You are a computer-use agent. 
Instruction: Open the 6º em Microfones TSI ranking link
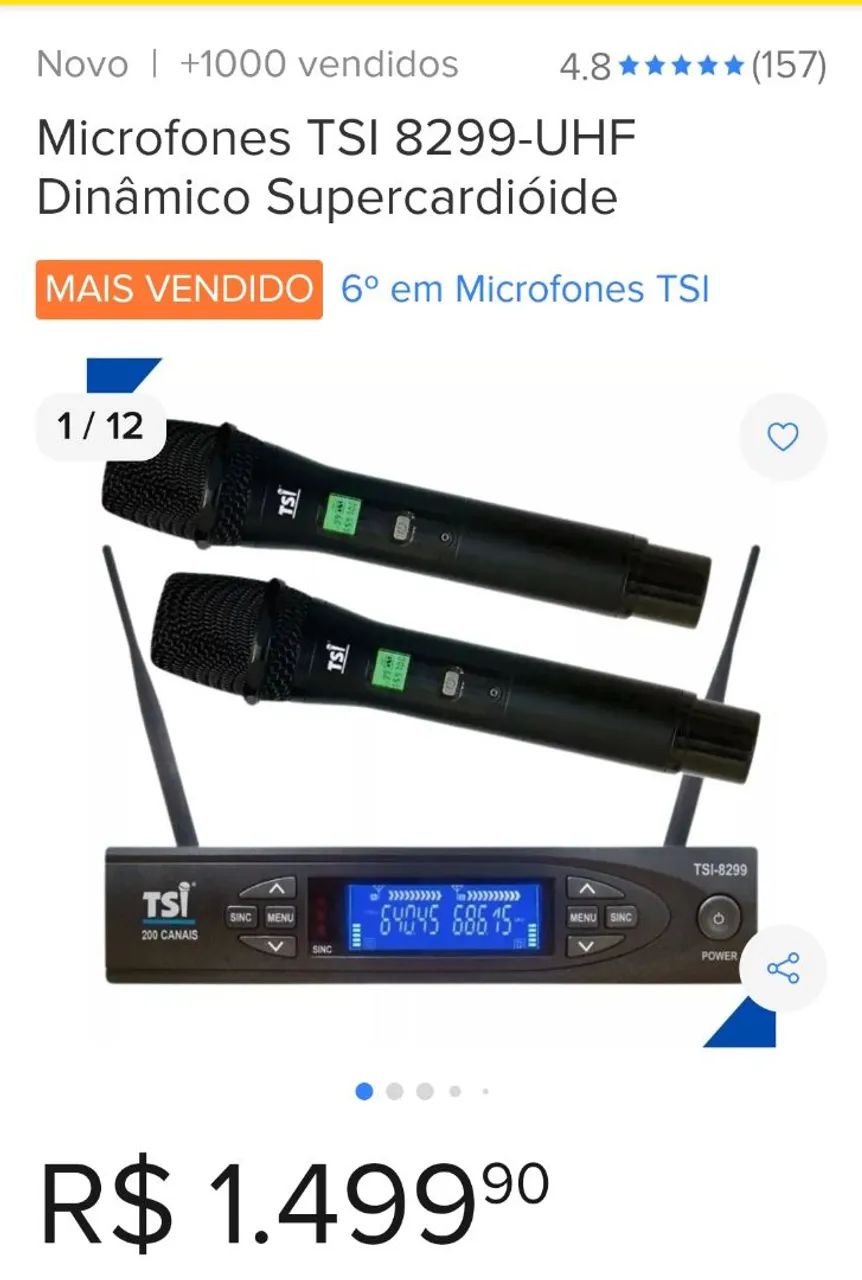(x=524, y=291)
